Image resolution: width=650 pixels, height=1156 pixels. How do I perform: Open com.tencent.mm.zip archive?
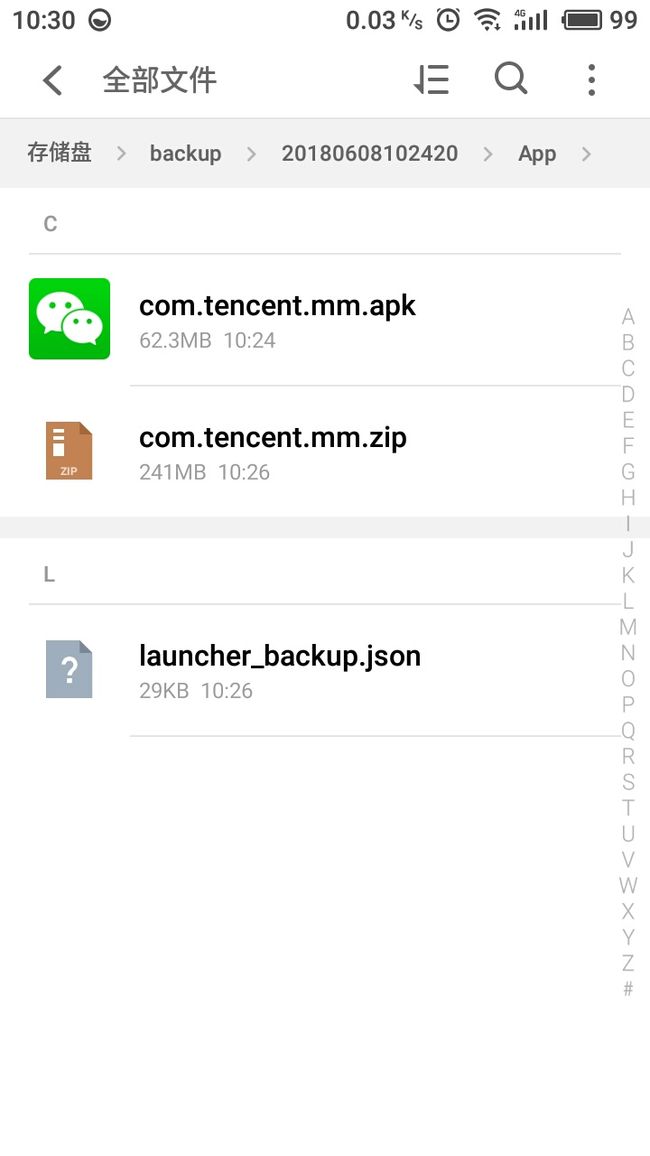coord(325,451)
